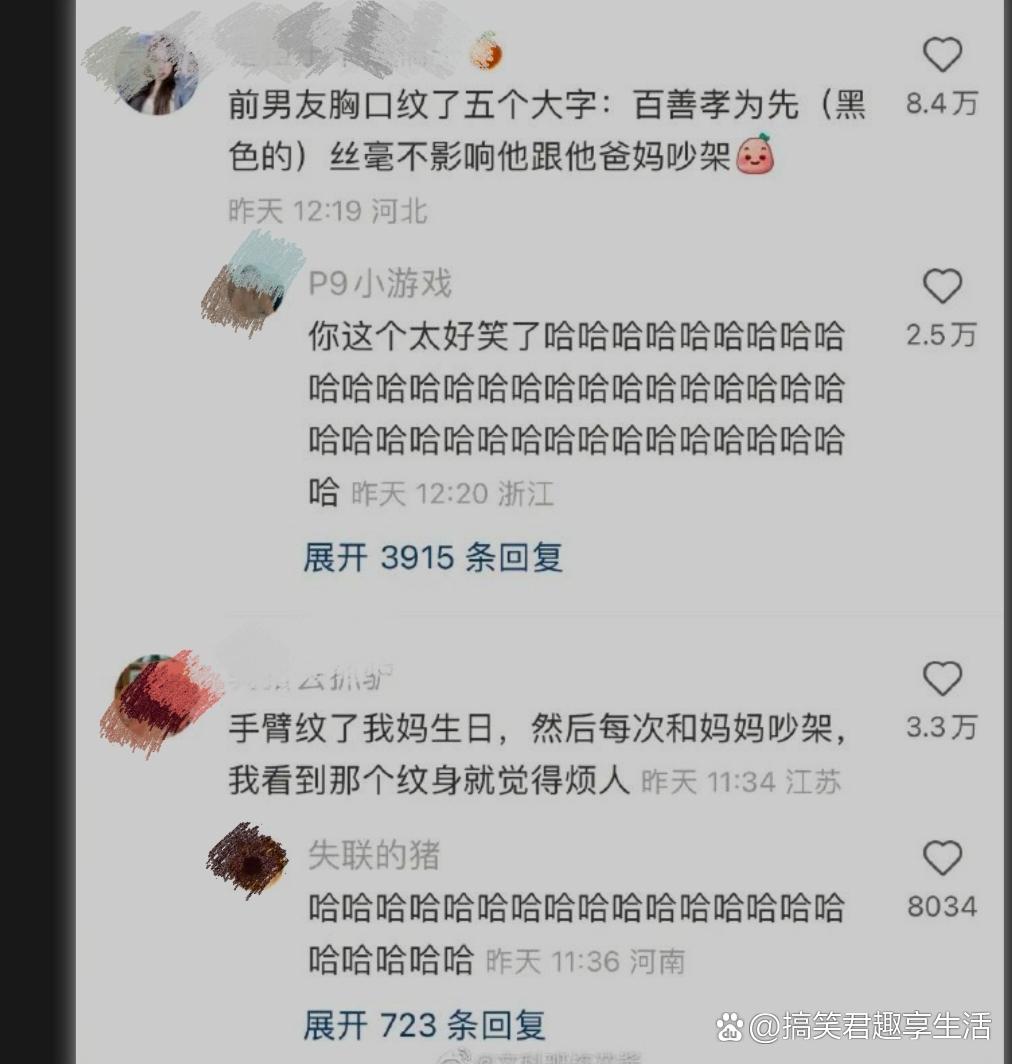Like the comment about 我妈生日 tattoo
This screenshot has height=1064, width=1012.
[x=941, y=679]
